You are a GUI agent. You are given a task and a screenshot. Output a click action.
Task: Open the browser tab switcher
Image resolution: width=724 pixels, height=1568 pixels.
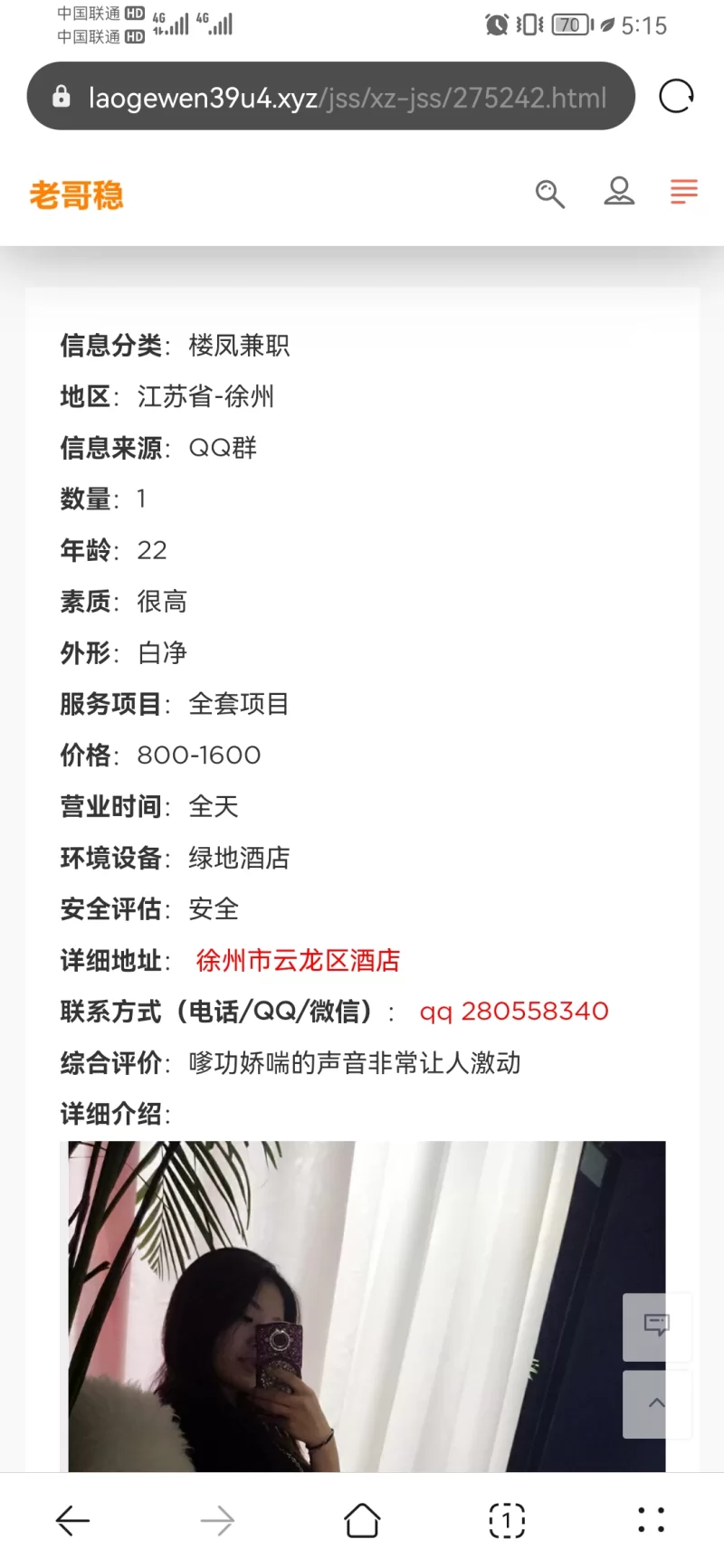[x=507, y=1521]
